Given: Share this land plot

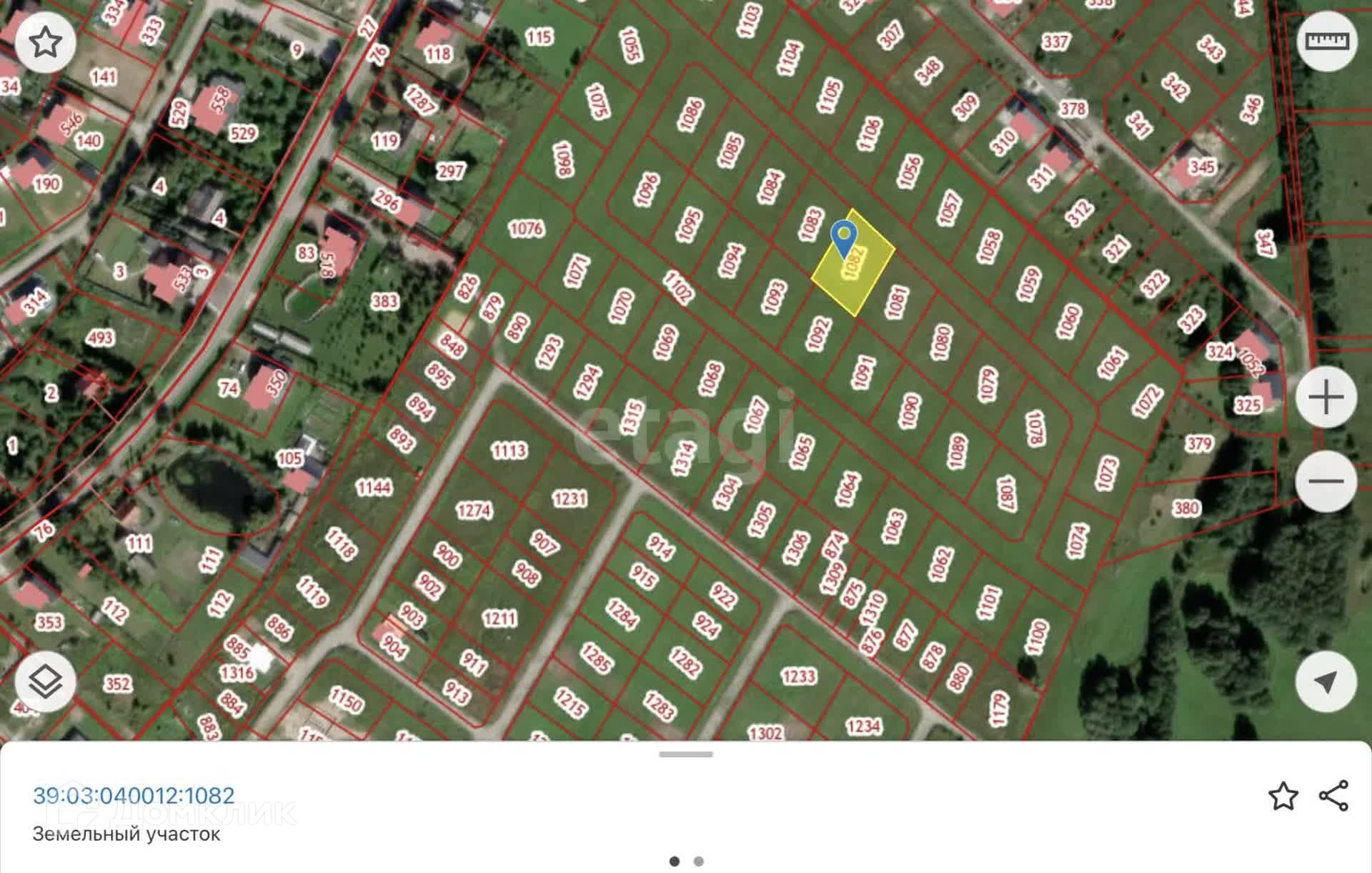Looking at the screenshot, I should coord(1333,796).
